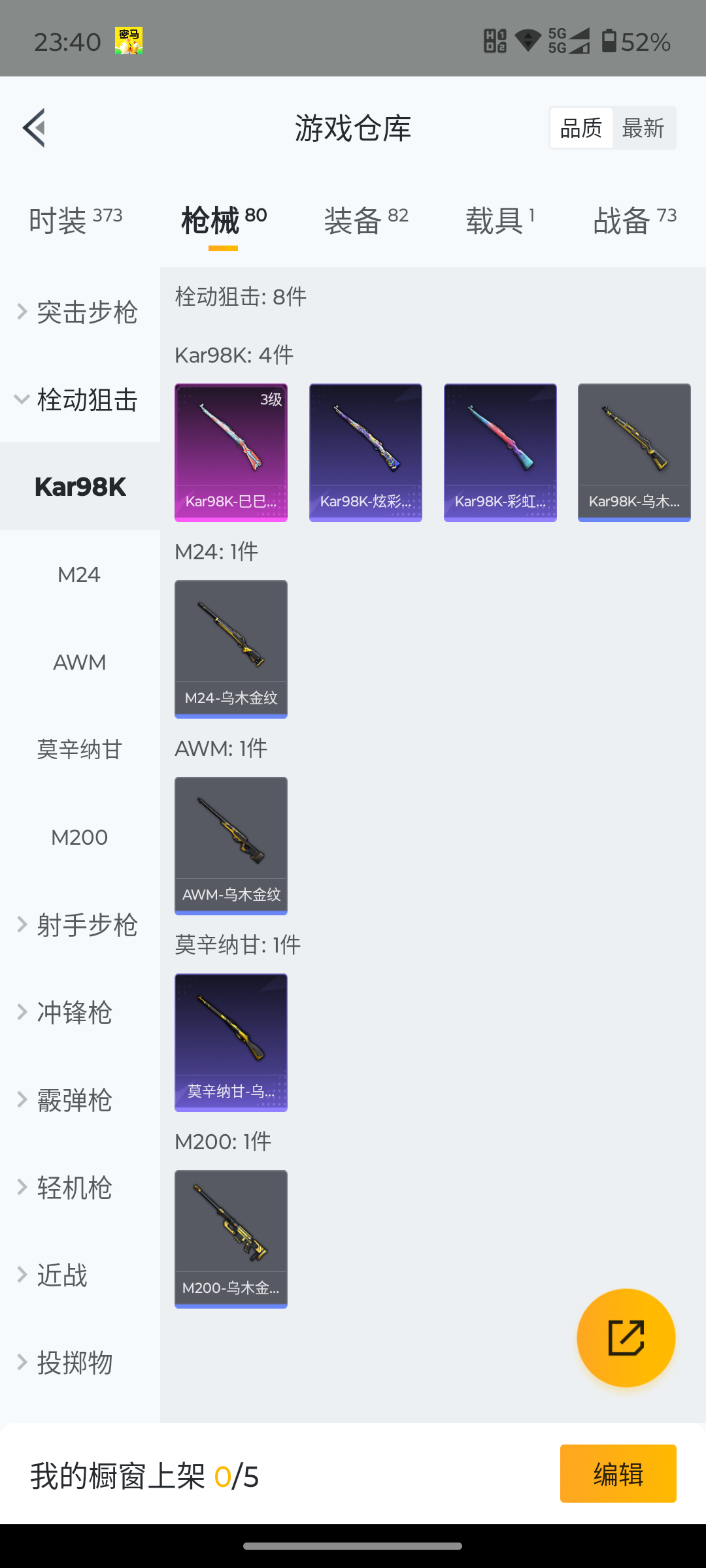
Task: Expand the 射手步枪 category
Action: 78,924
